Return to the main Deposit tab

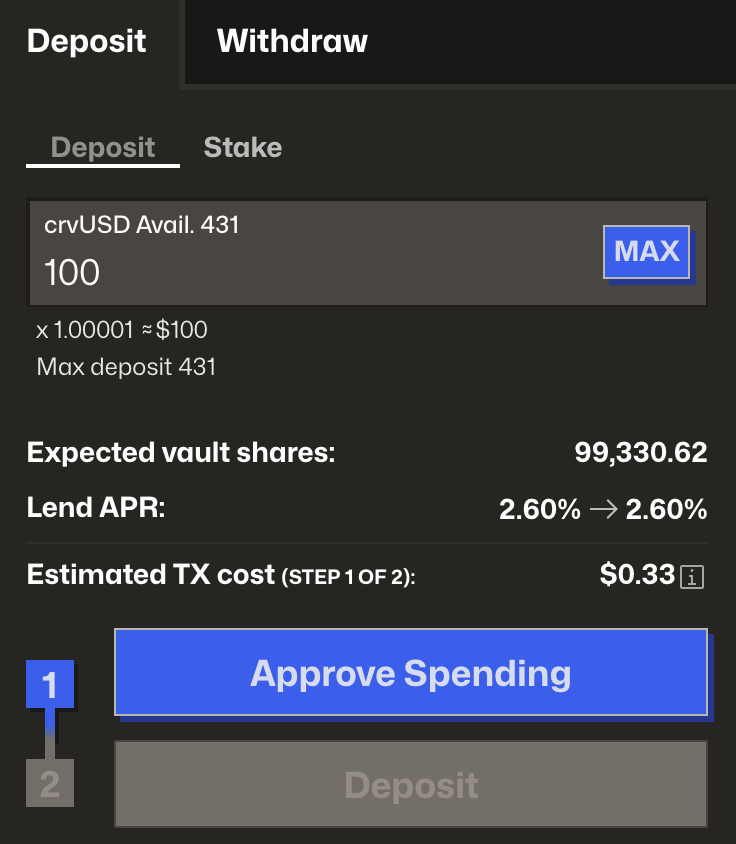click(87, 42)
